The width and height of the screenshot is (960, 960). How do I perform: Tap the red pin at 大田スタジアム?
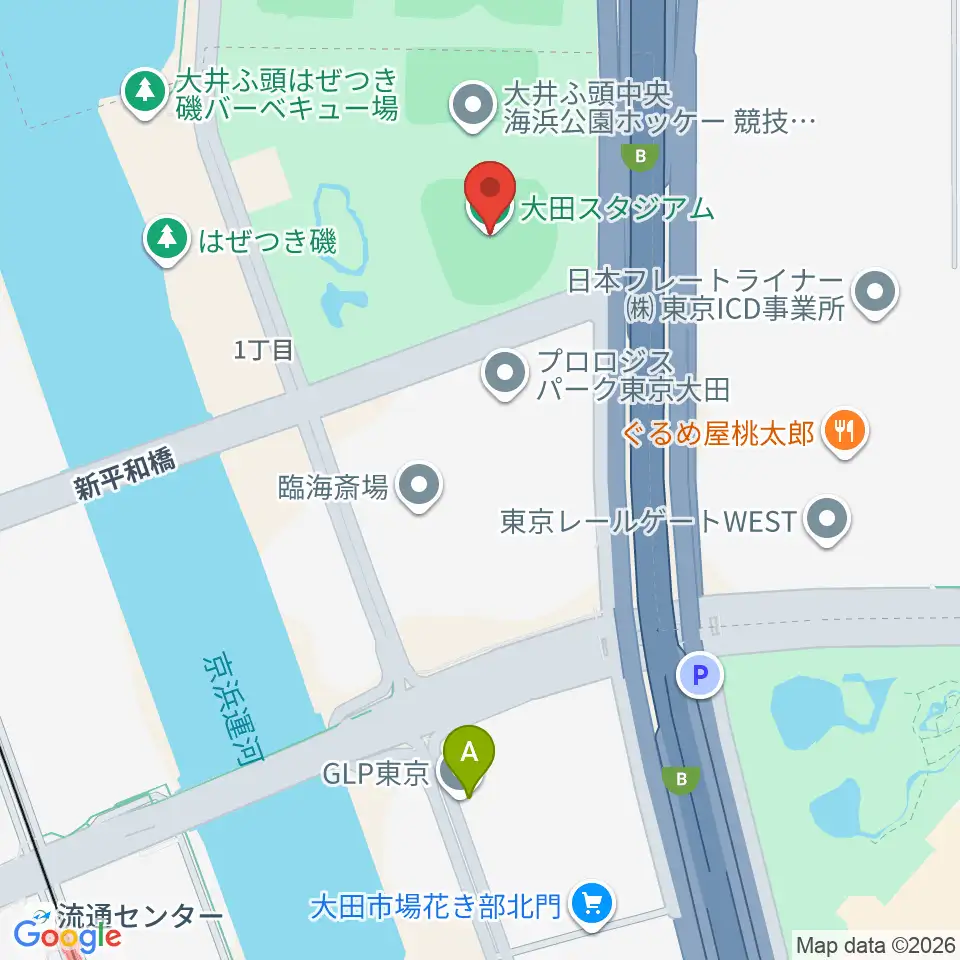click(490, 195)
